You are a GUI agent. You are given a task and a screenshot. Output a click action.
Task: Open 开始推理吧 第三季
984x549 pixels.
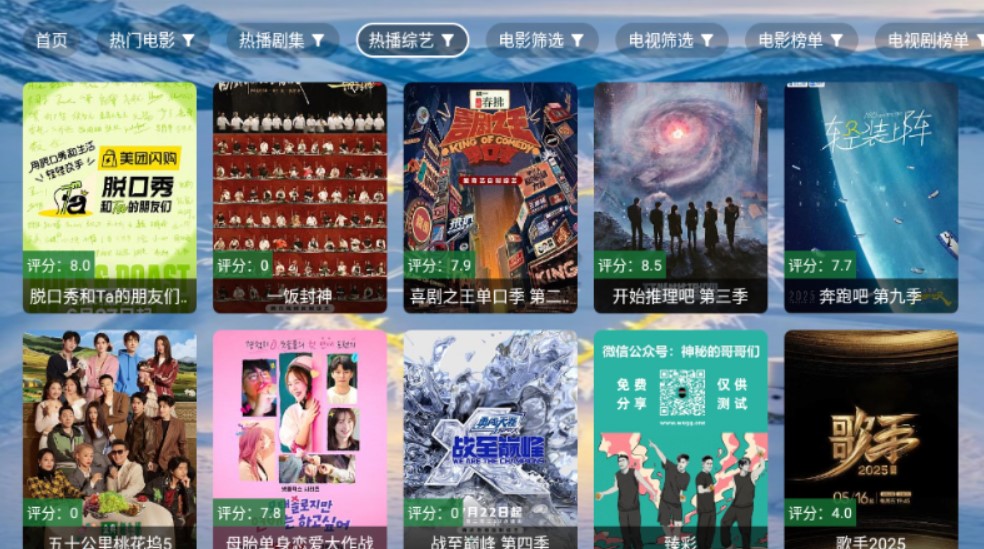click(681, 197)
